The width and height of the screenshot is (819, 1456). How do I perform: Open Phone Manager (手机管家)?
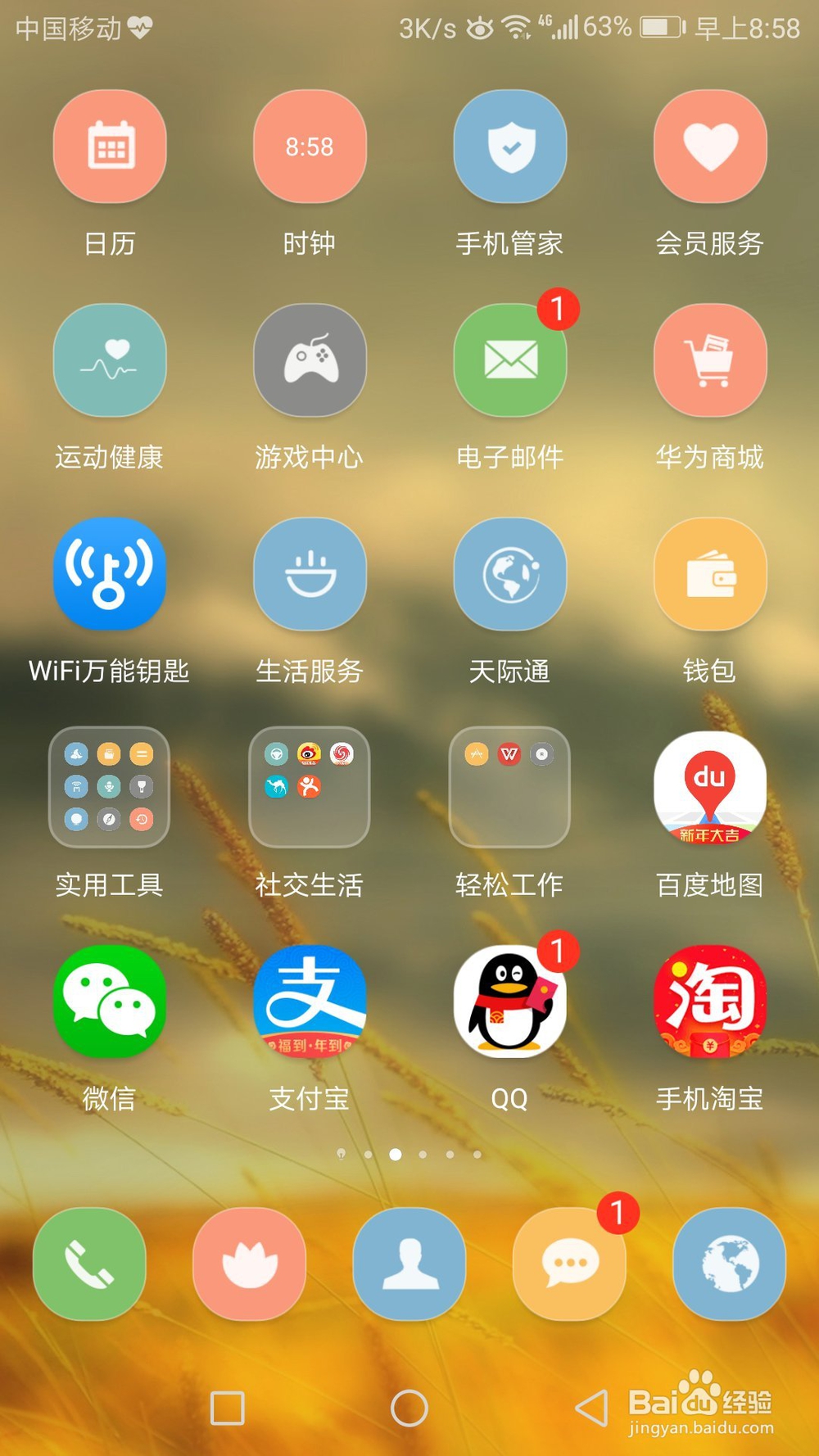click(509, 147)
